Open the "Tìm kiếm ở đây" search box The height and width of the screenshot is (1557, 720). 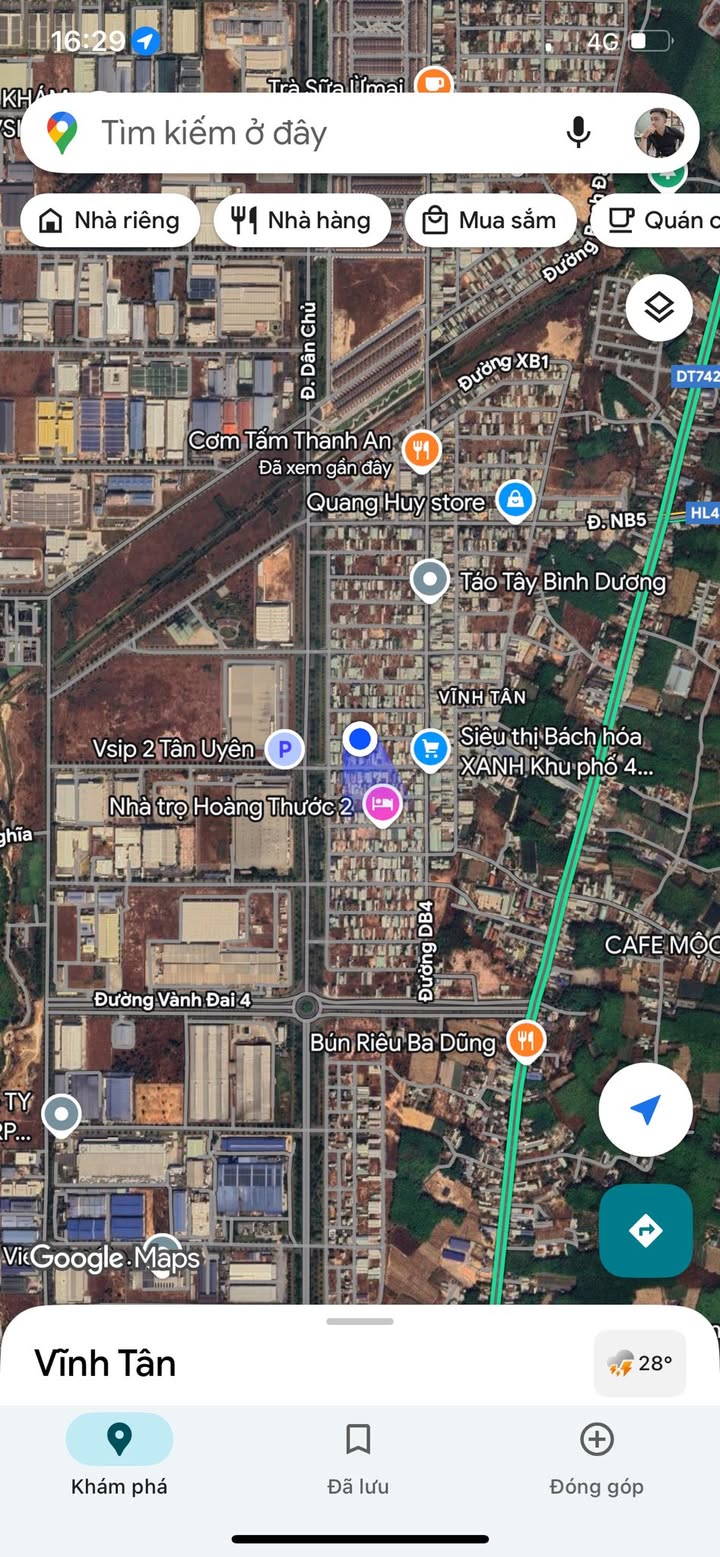tap(300, 133)
